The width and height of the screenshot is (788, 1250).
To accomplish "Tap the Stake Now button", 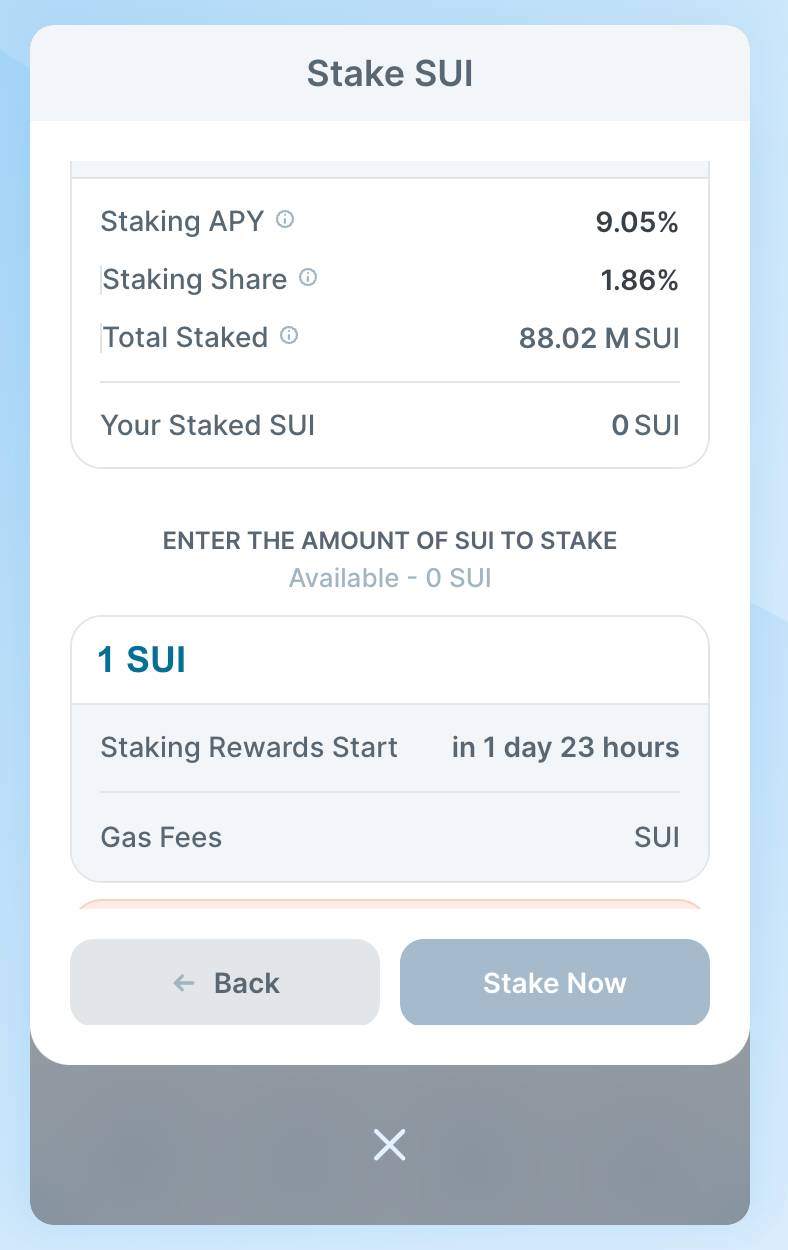I will click(554, 982).
